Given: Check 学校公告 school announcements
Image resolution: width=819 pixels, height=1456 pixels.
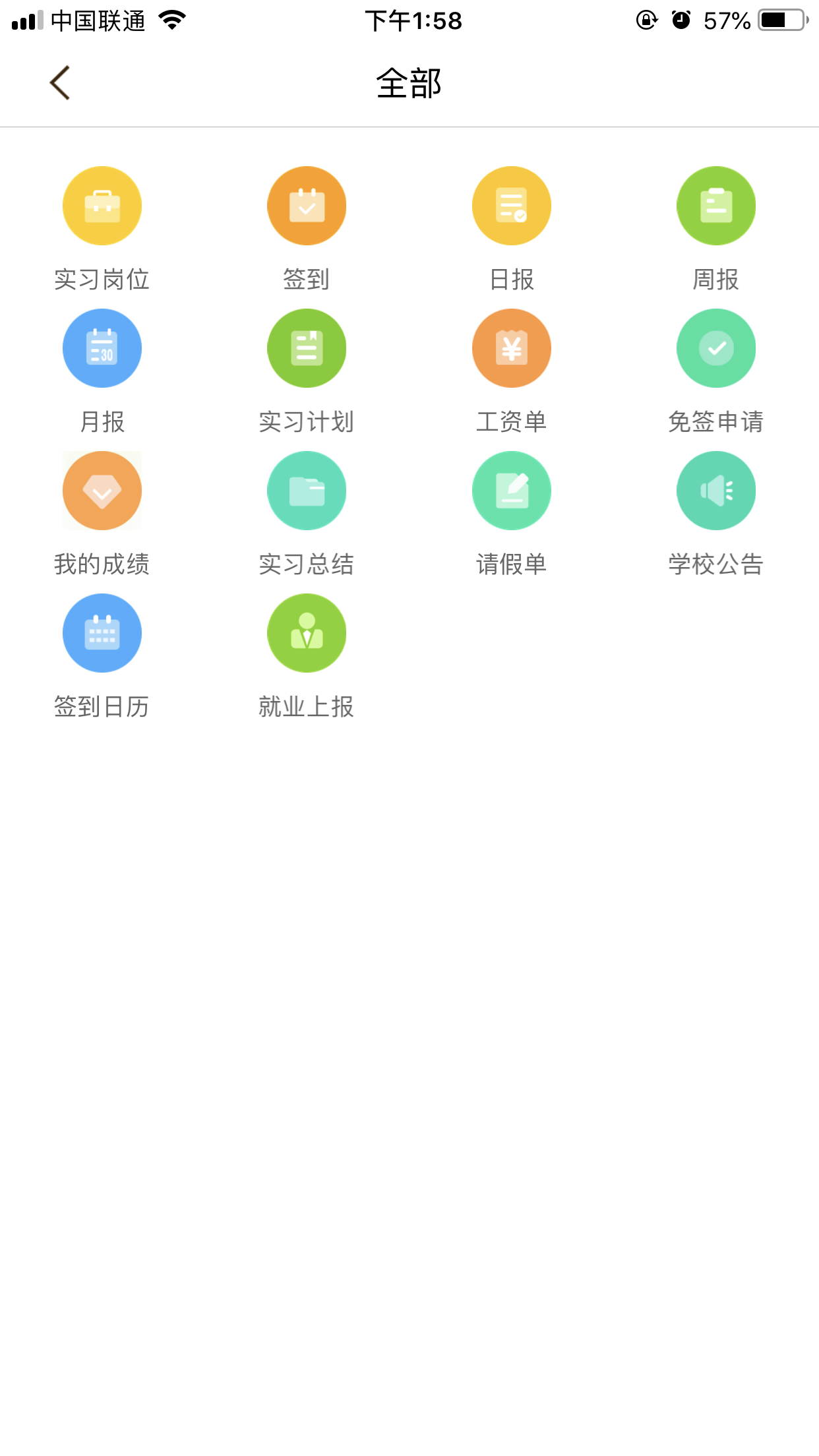Looking at the screenshot, I should [x=716, y=491].
